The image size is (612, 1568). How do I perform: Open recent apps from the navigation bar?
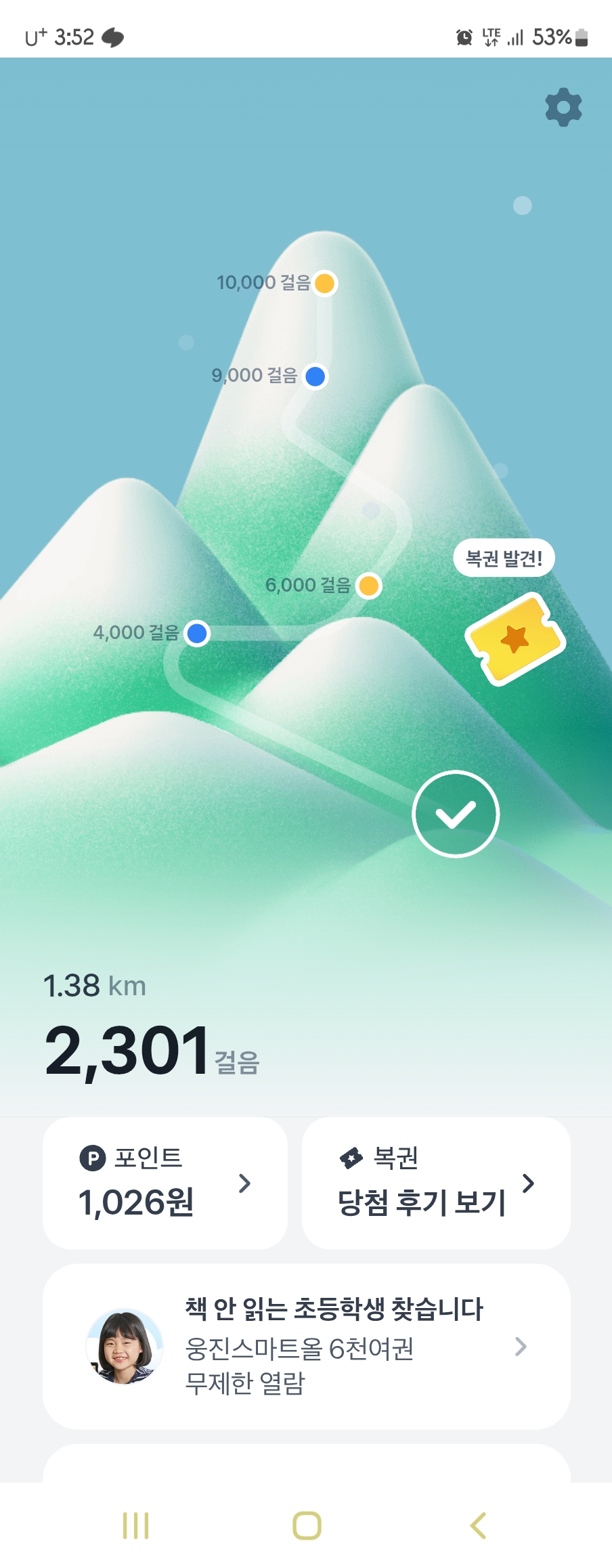coord(135,1525)
